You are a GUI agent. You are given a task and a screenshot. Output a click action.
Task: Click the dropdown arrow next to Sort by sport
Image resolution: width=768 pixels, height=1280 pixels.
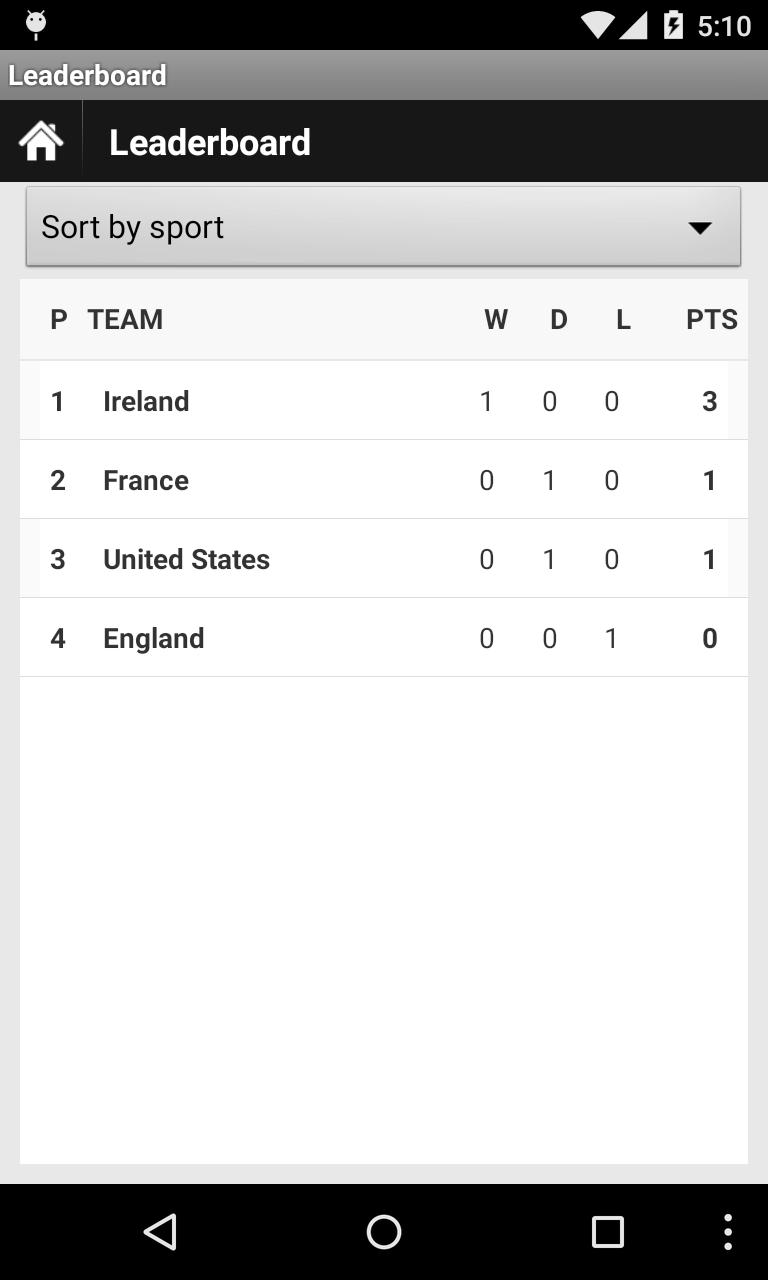click(x=700, y=226)
